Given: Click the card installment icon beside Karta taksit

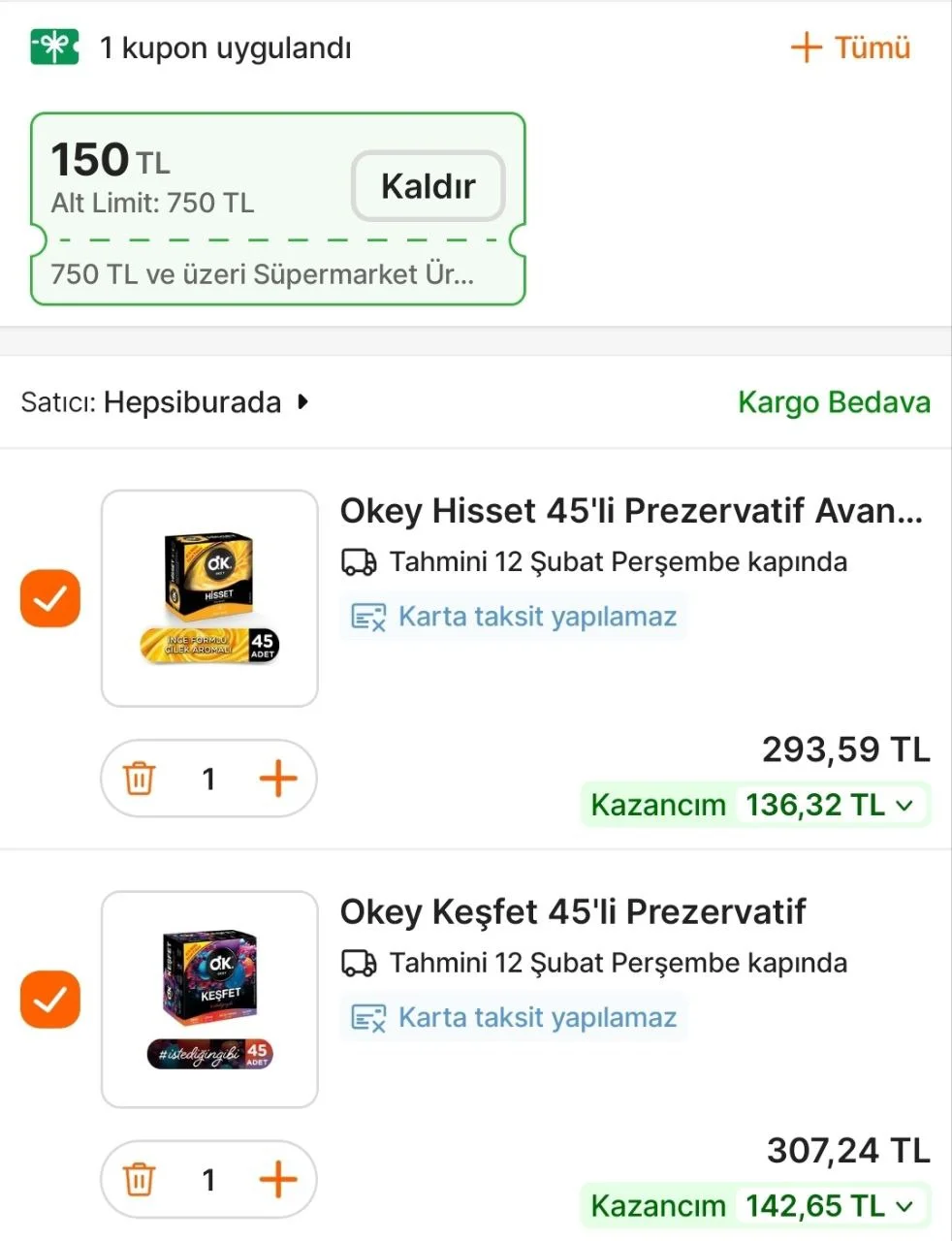Looking at the screenshot, I should coord(366,616).
